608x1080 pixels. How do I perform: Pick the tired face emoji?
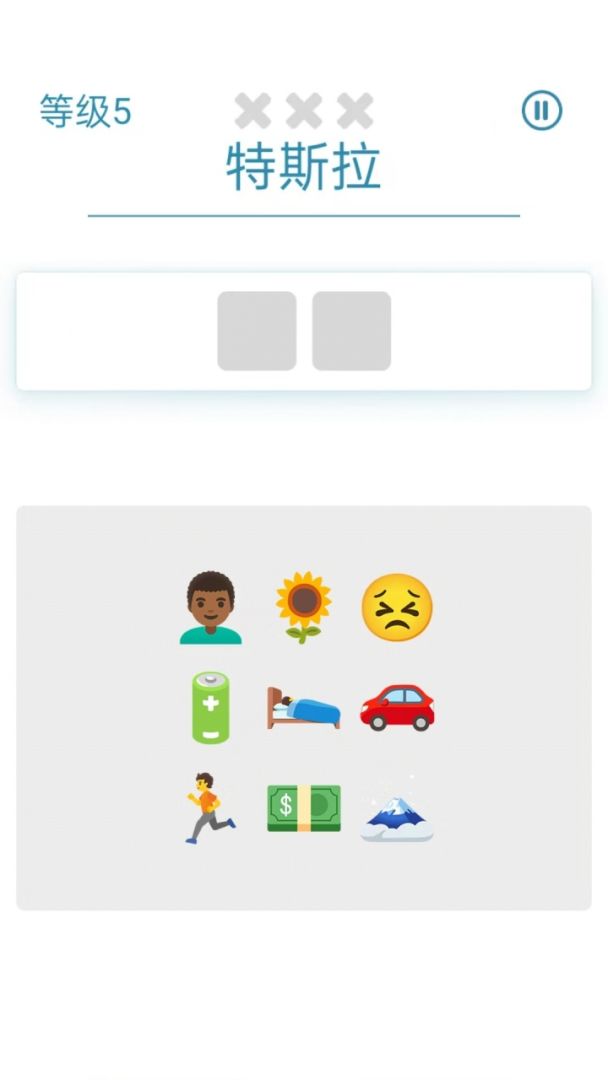397,607
